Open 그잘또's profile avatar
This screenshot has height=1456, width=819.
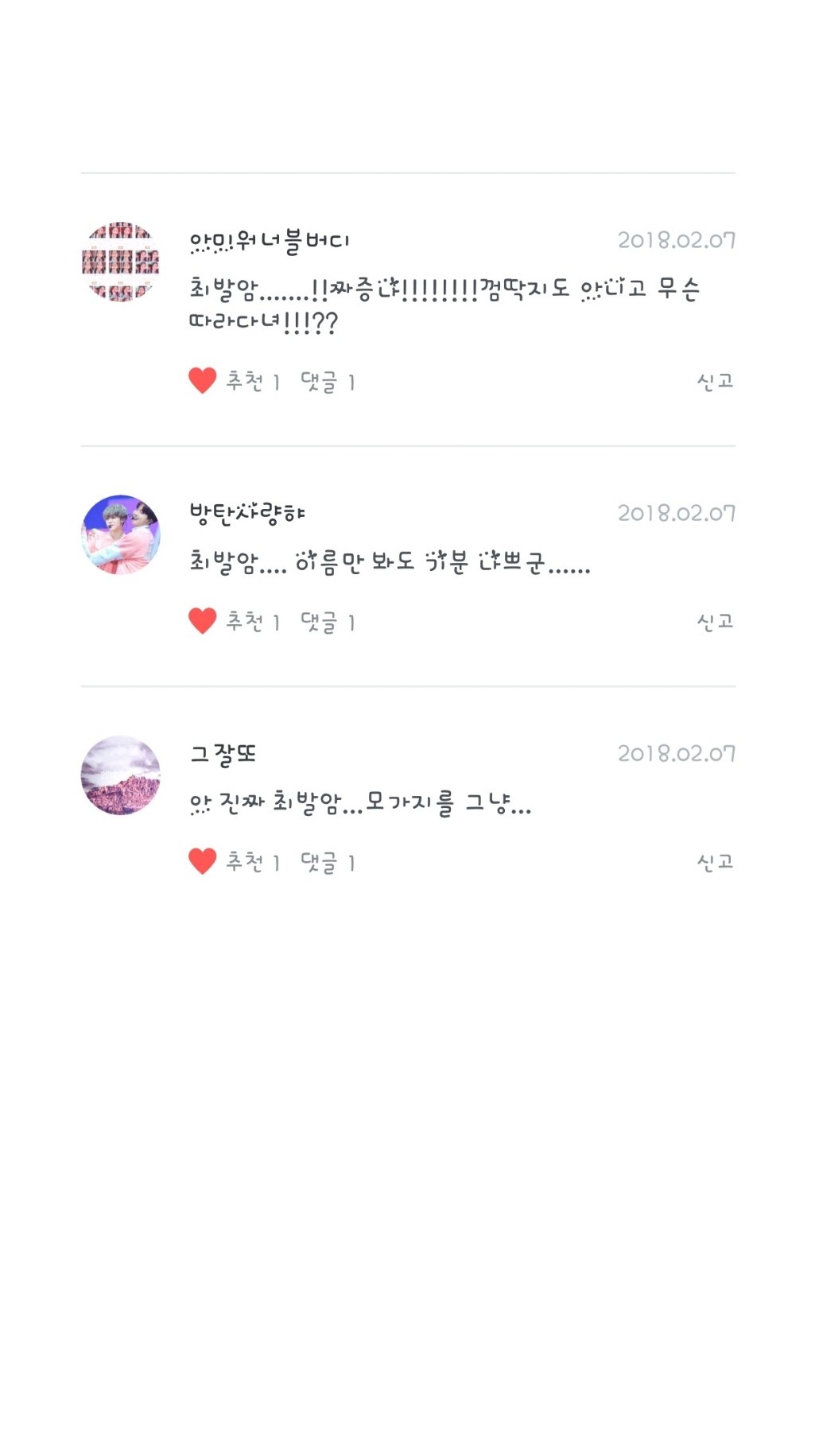(x=121, y=775)
